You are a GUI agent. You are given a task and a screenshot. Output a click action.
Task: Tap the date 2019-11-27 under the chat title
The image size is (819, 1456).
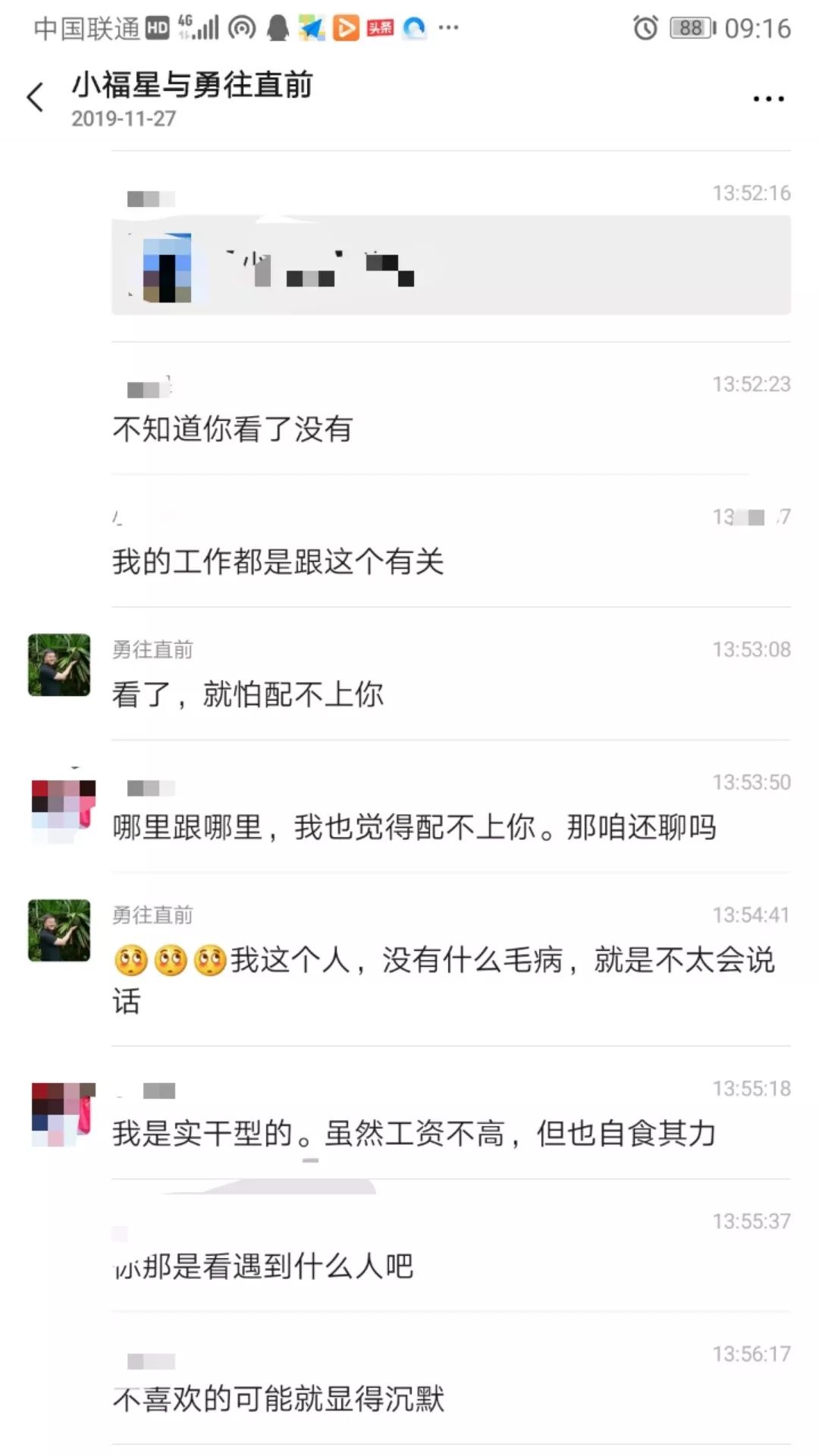[124, 118]
